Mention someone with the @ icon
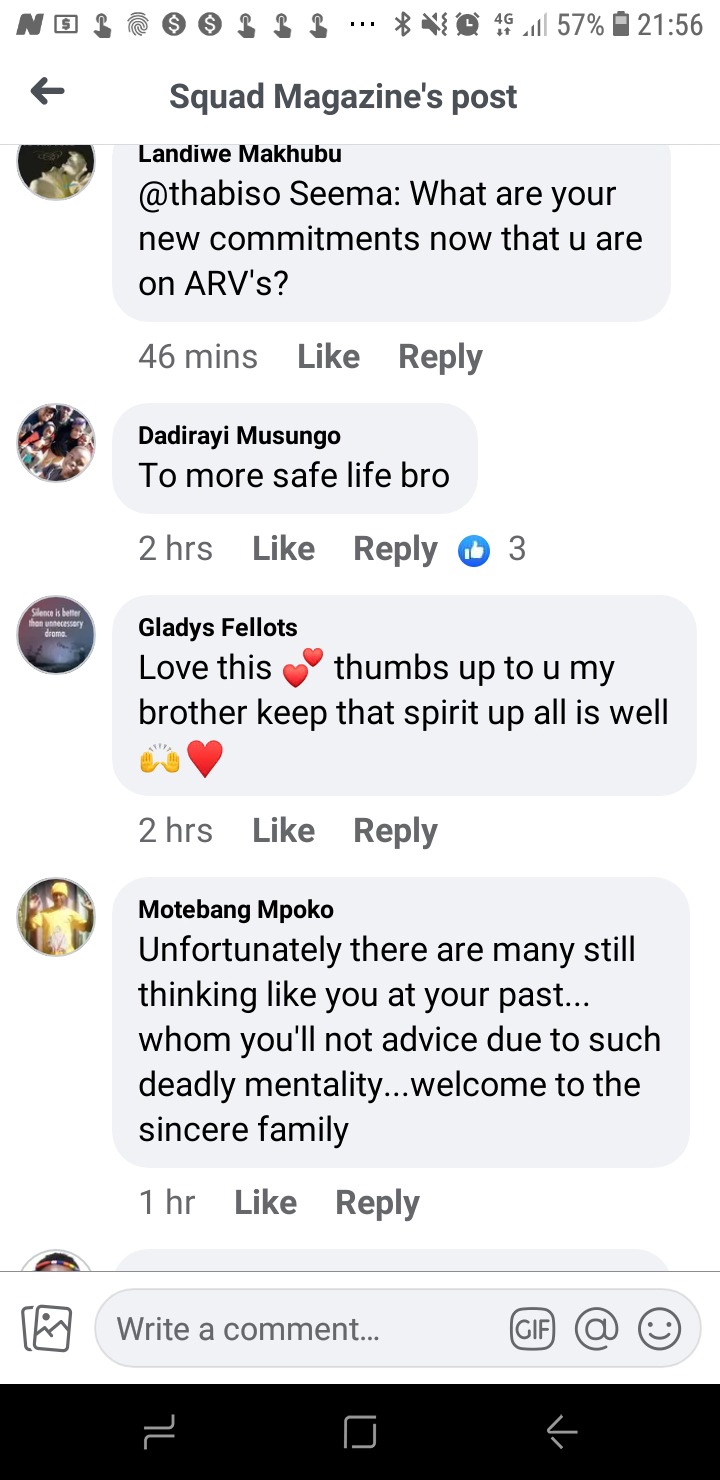Image resolution: width=720 pixels, height=1480 pixels. pos(596,1328)
